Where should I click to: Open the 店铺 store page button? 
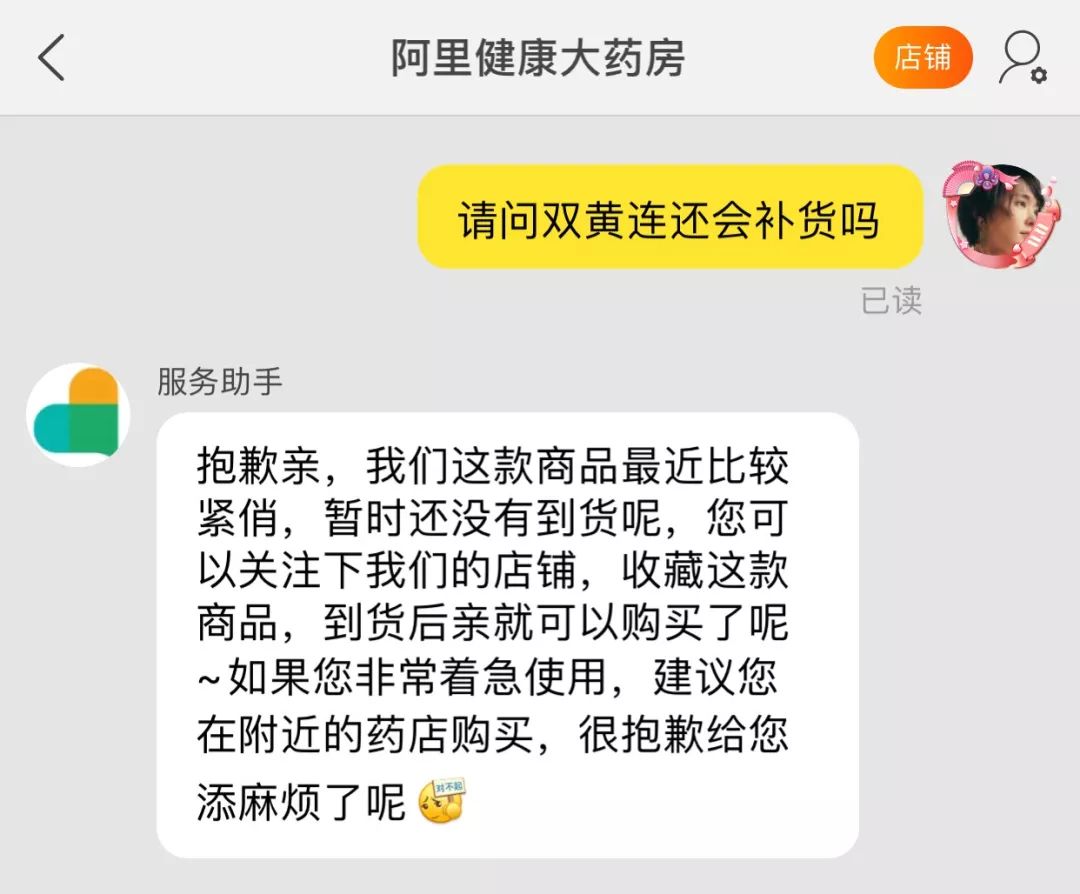[x=922, y=58]
